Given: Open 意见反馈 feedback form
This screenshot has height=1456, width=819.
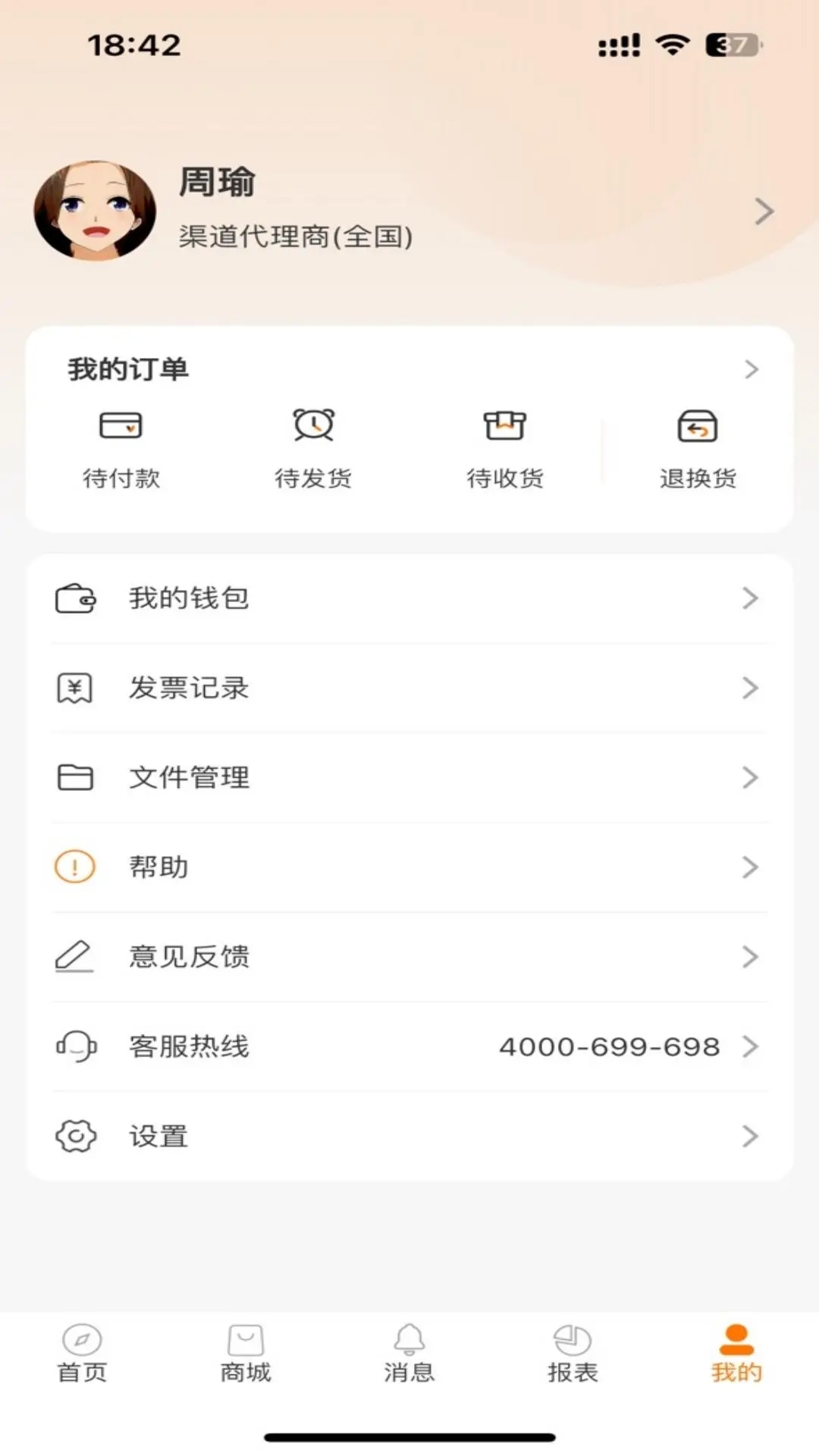Looking at the screenshot, I should tap(409, 956).
